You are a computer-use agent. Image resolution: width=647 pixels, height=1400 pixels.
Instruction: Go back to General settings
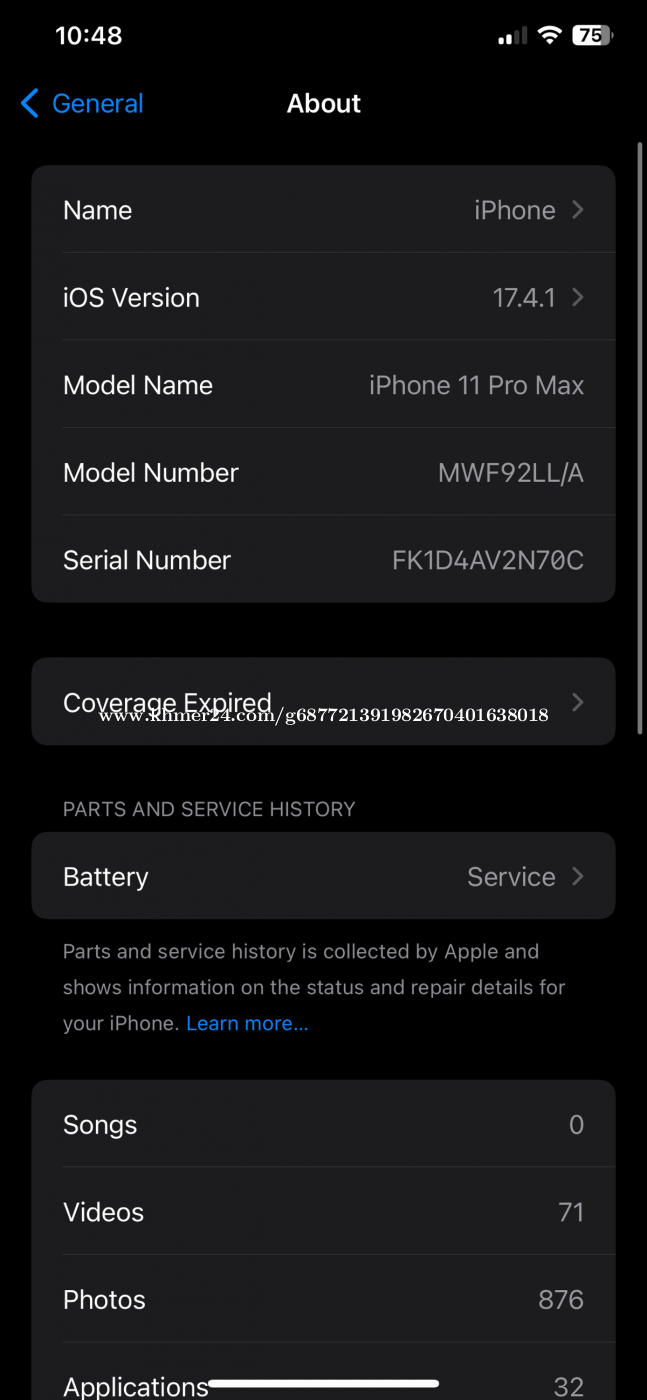click(x=82, y=103)
